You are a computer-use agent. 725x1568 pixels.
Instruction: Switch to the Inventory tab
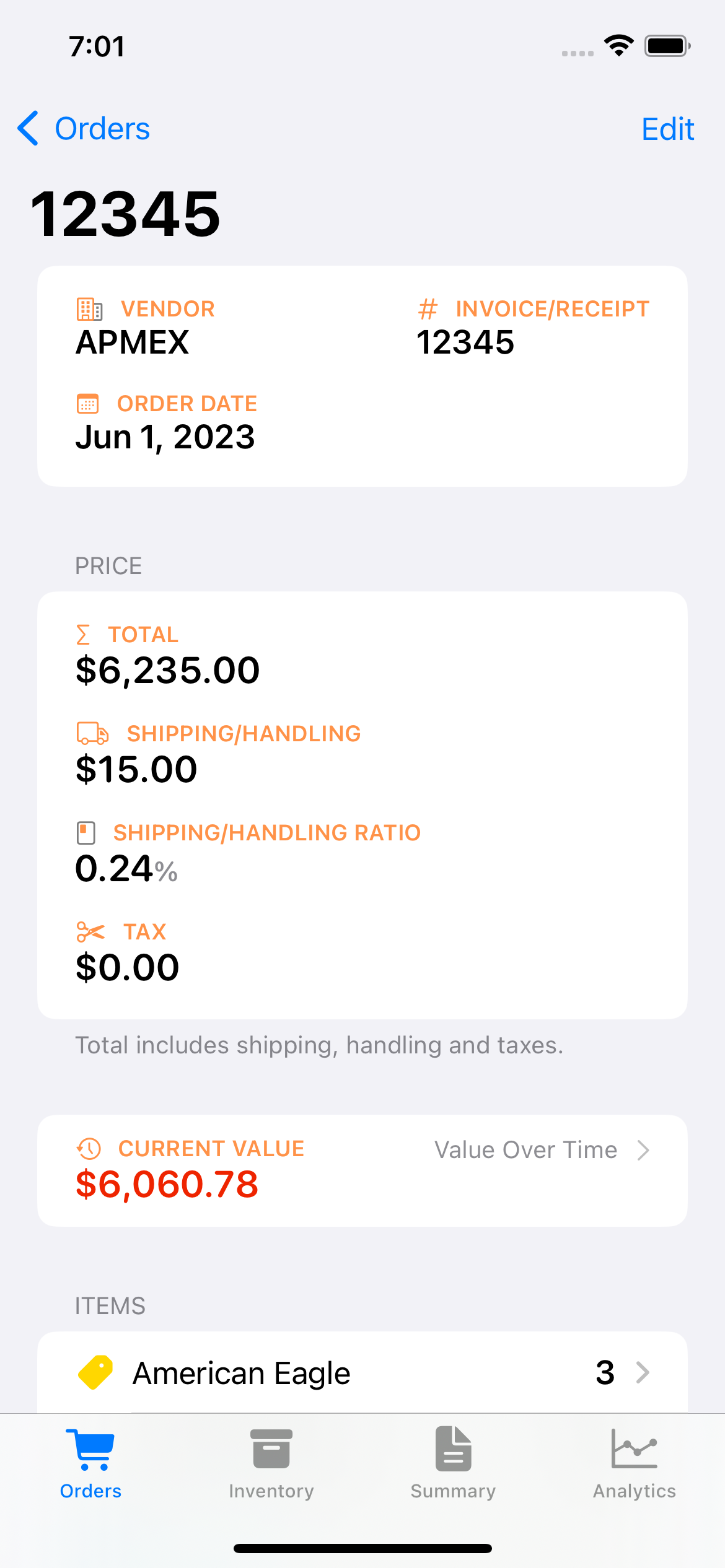click(271, 1463)
